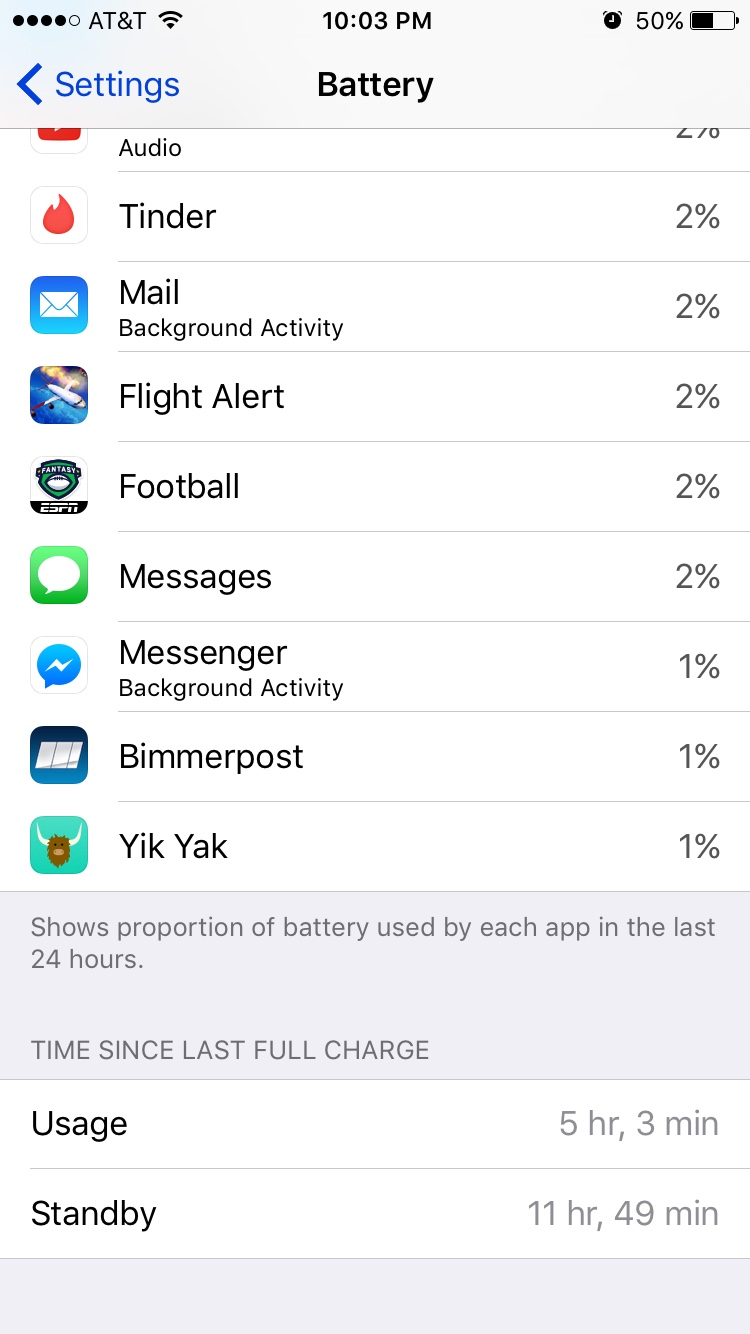Viewport: 750px width, 1334px height.
Task: Go back to Settings
Action: tap(98, 85)
